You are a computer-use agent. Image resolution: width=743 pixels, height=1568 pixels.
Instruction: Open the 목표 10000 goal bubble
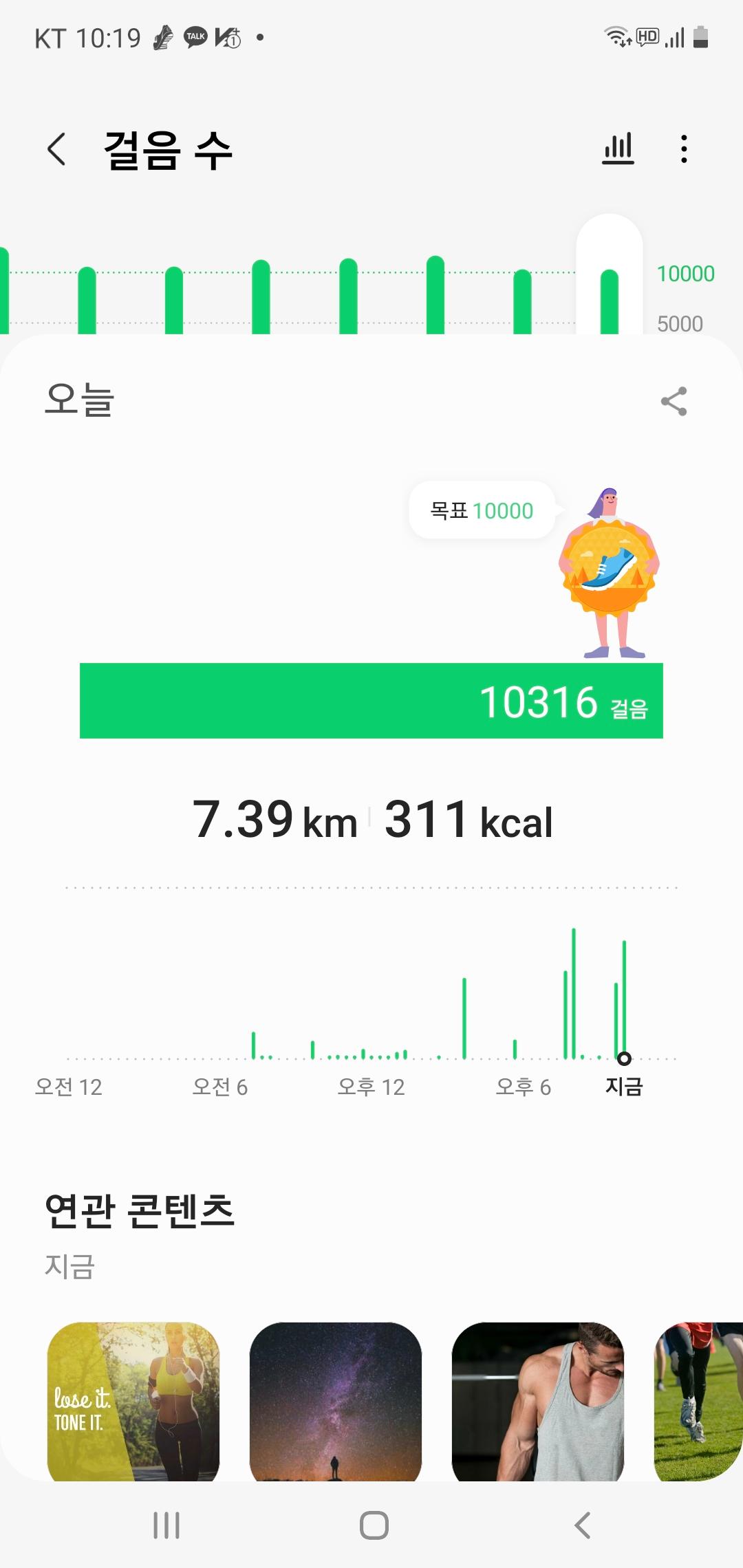(x=482, y=510)
